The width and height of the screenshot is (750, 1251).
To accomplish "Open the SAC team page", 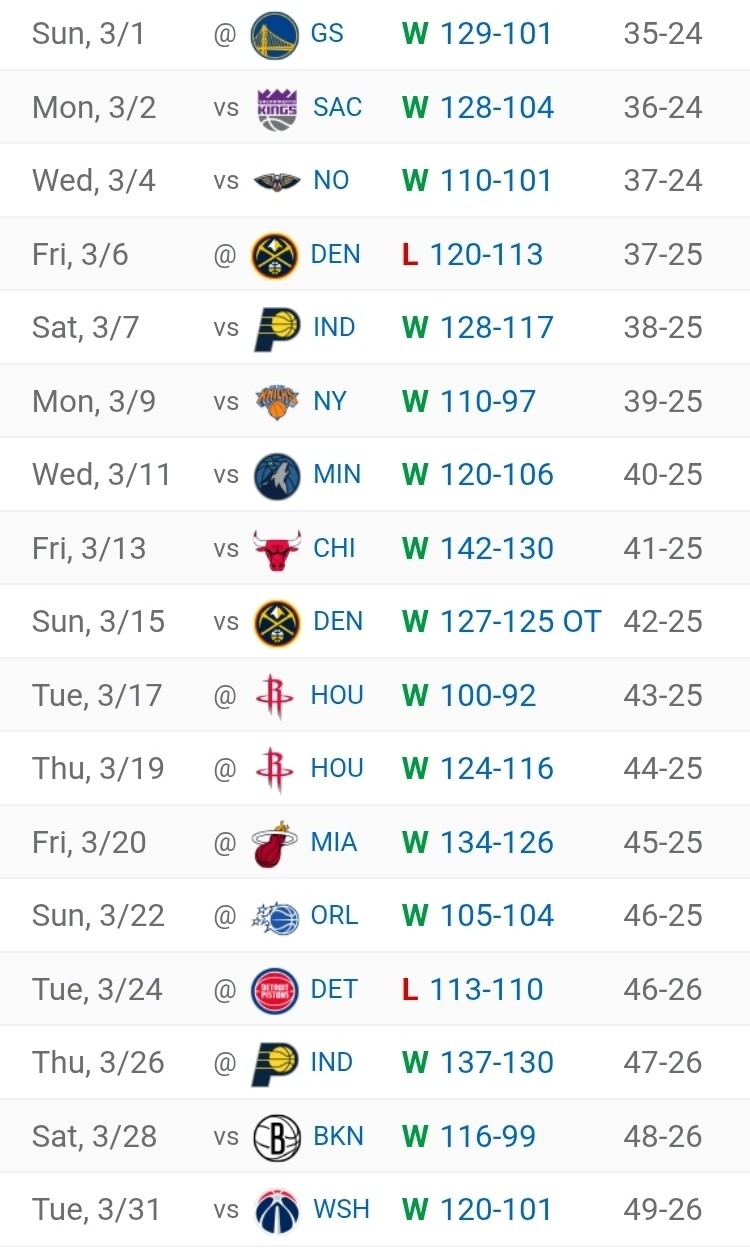I will click(337, 108).
